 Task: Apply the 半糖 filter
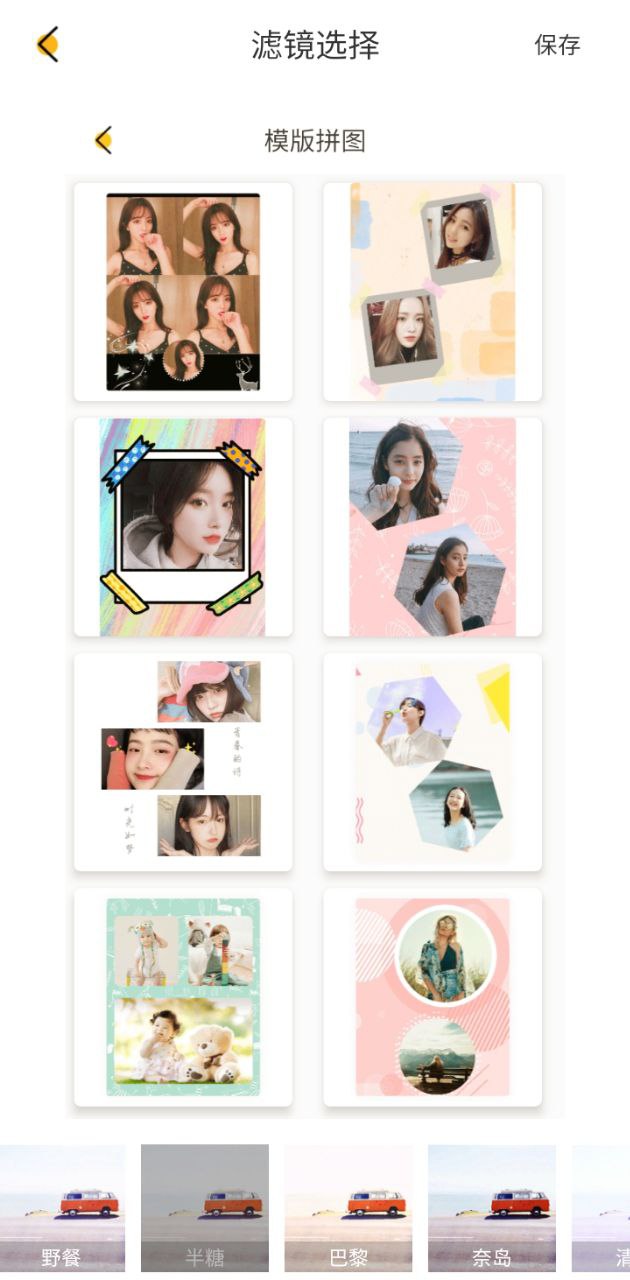(x=205, y=1208)
